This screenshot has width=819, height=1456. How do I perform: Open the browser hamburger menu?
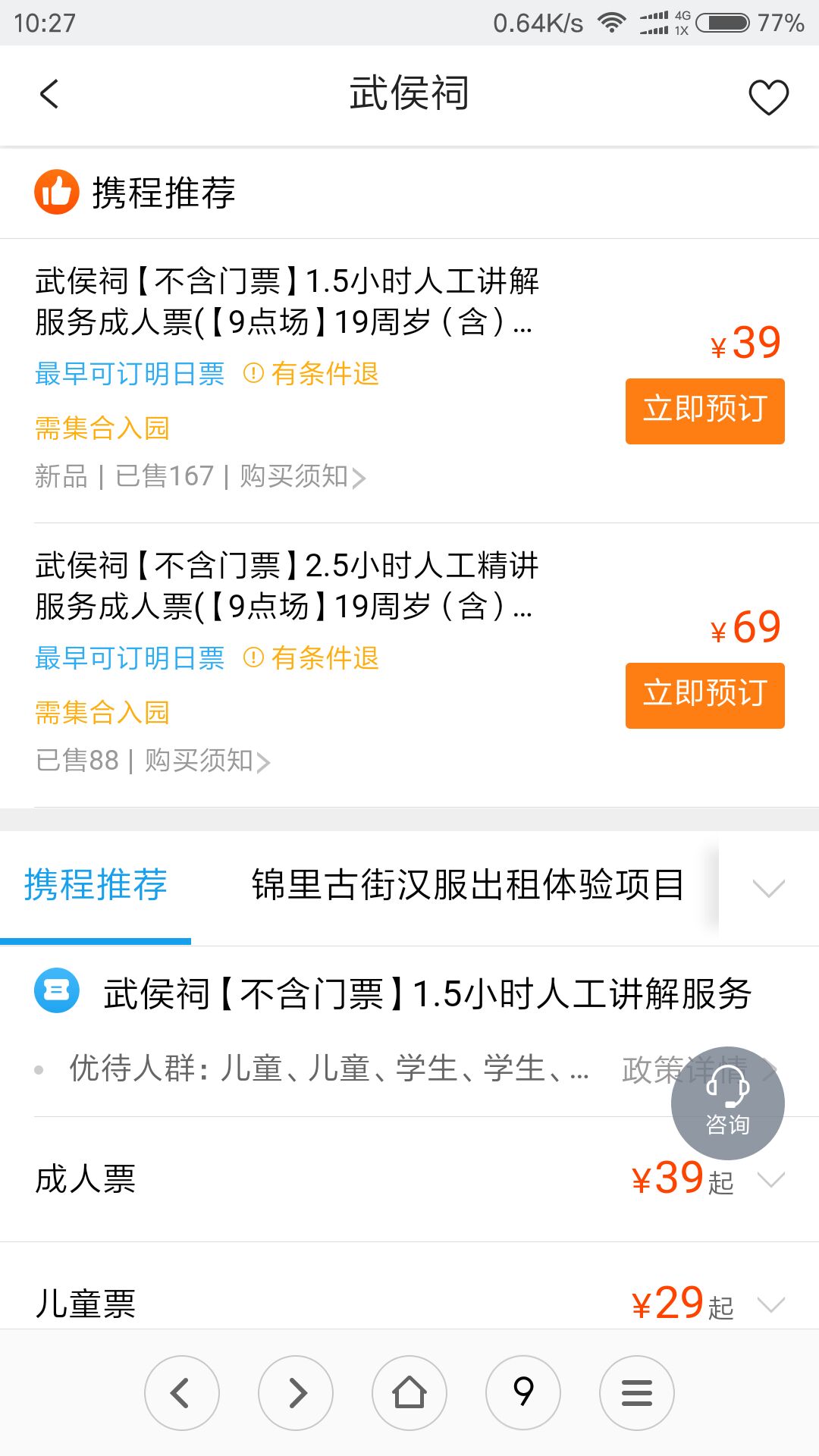(637, 1393)
